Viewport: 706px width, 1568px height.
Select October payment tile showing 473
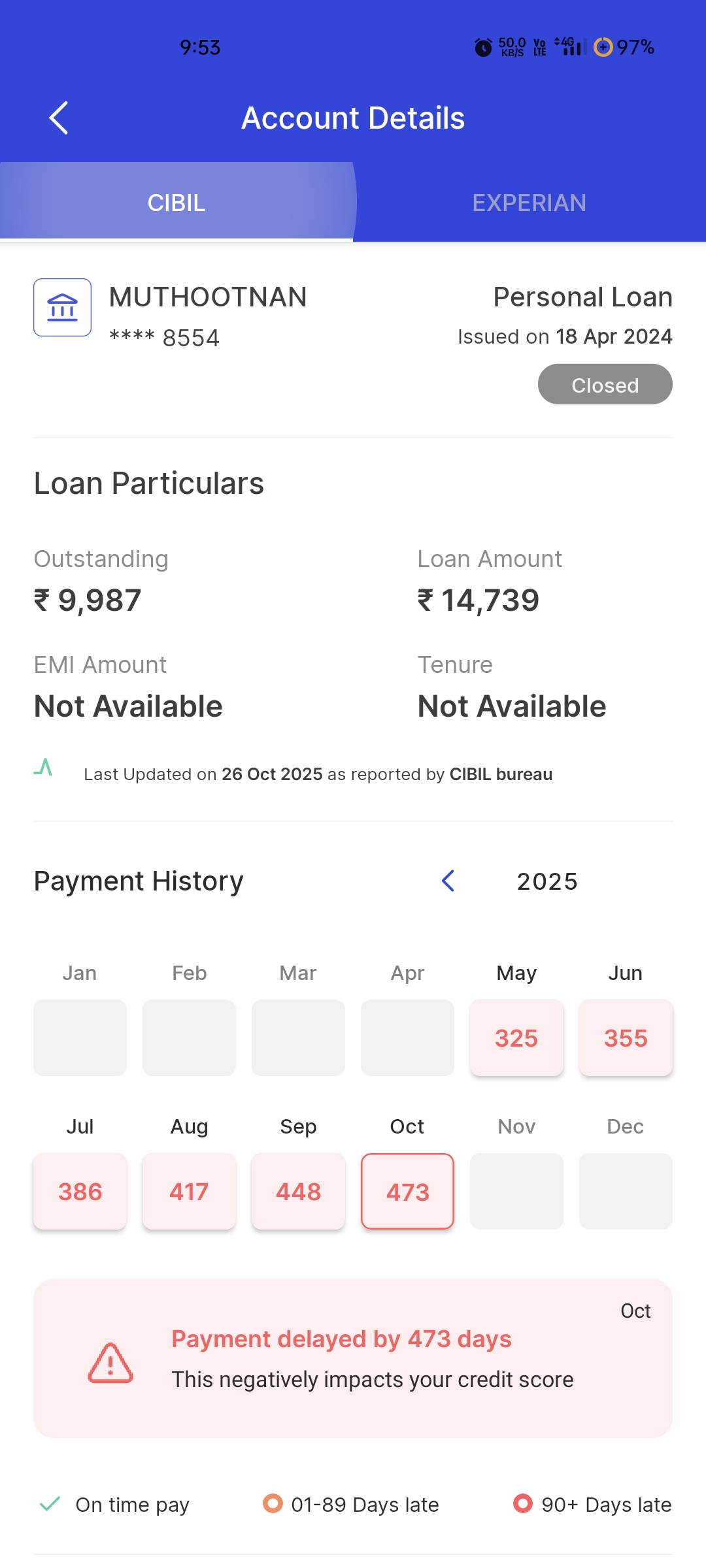pos(407,1191)
